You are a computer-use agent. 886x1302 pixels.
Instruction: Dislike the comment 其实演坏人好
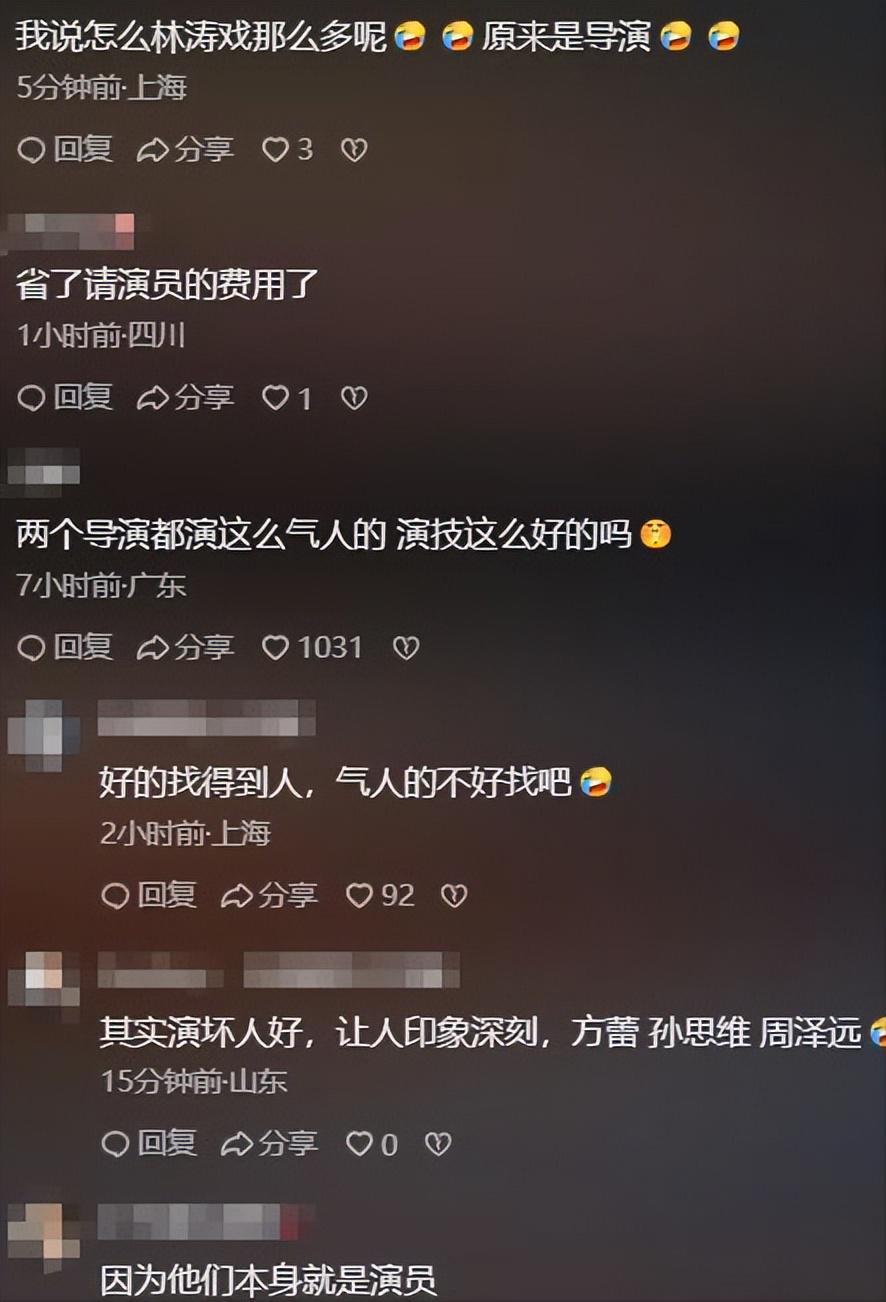[x=438, y=1143]
